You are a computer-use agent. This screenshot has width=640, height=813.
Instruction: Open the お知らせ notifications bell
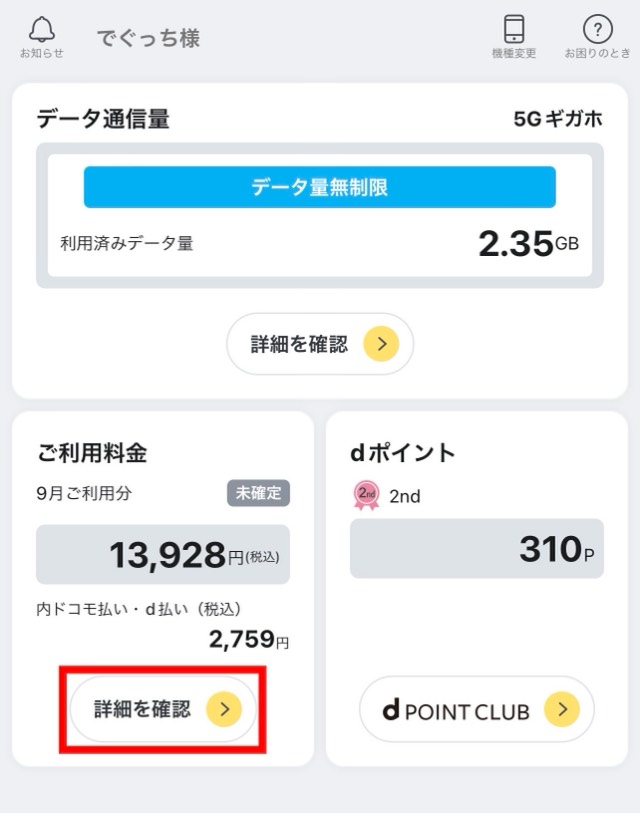42,36
